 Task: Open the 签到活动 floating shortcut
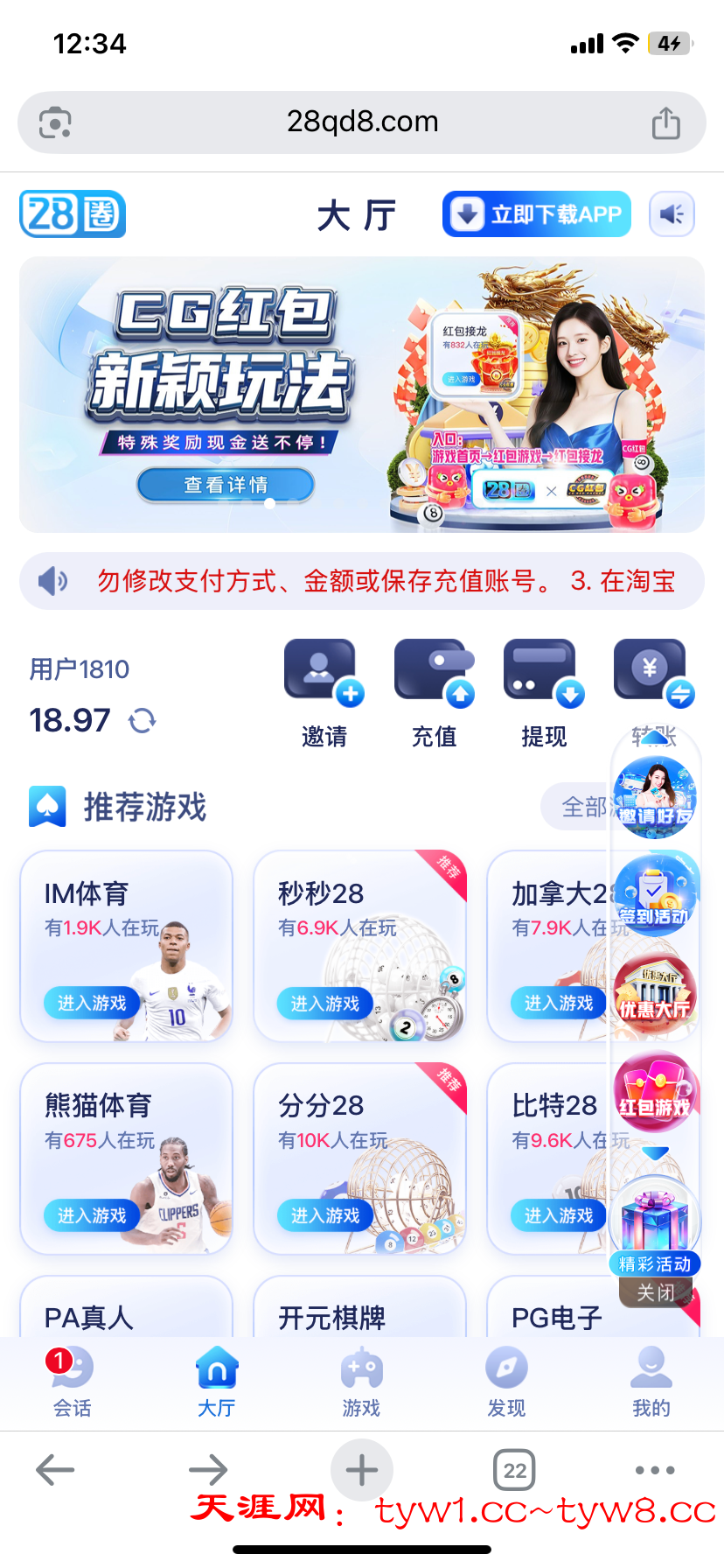coord(654,895)
